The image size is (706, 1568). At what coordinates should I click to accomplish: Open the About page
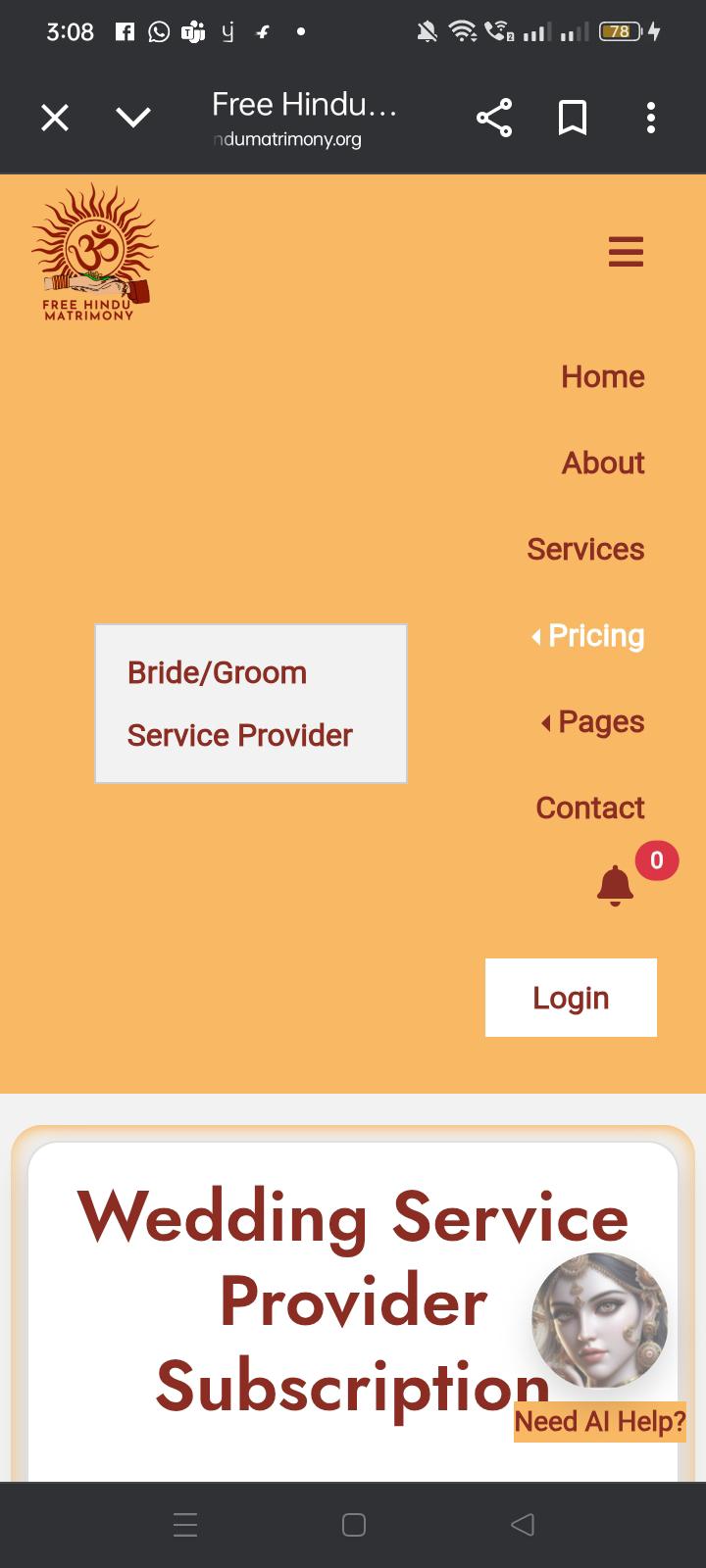pos(602,463)
